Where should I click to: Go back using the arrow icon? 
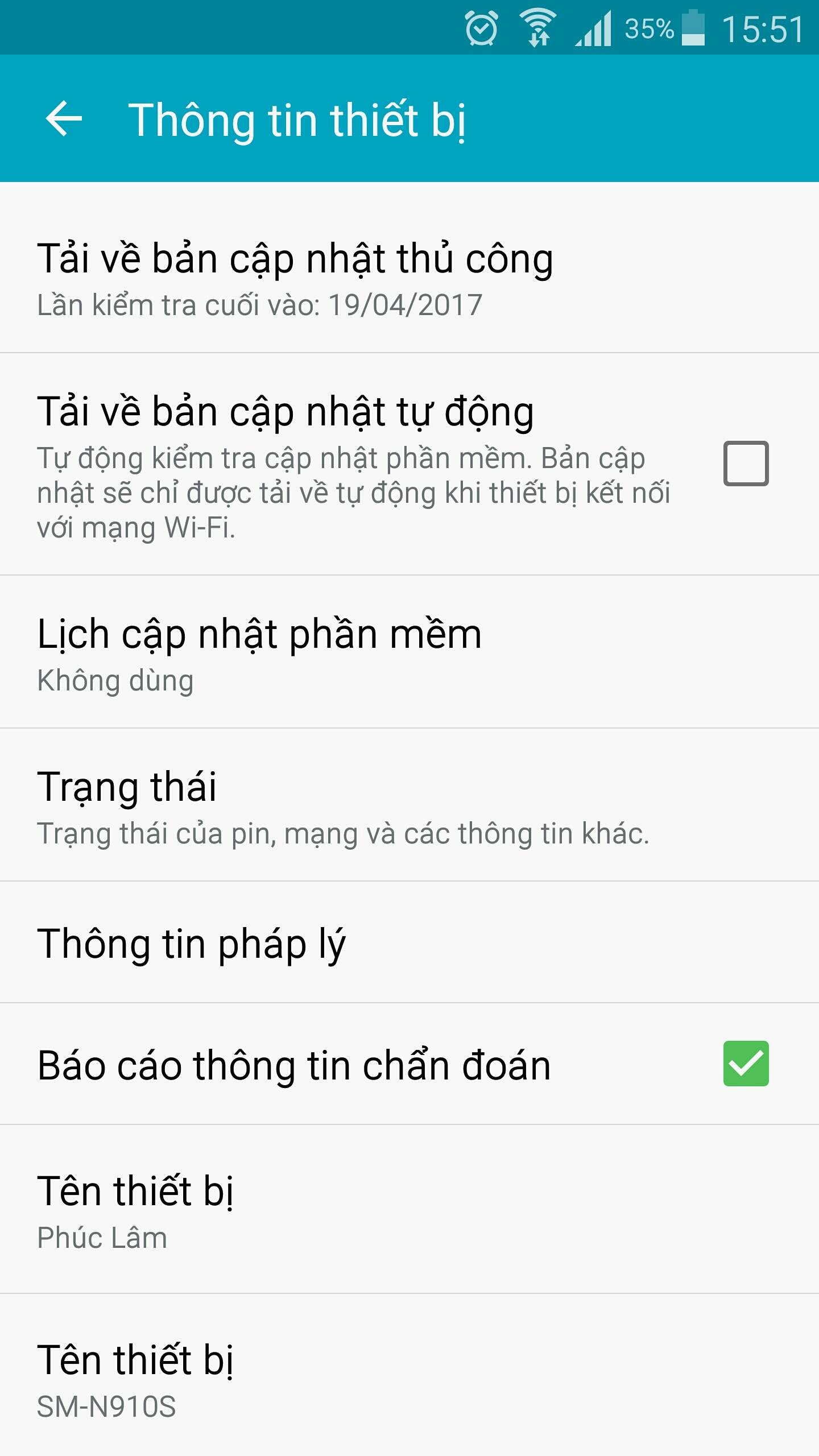click(x=64, y=118)
